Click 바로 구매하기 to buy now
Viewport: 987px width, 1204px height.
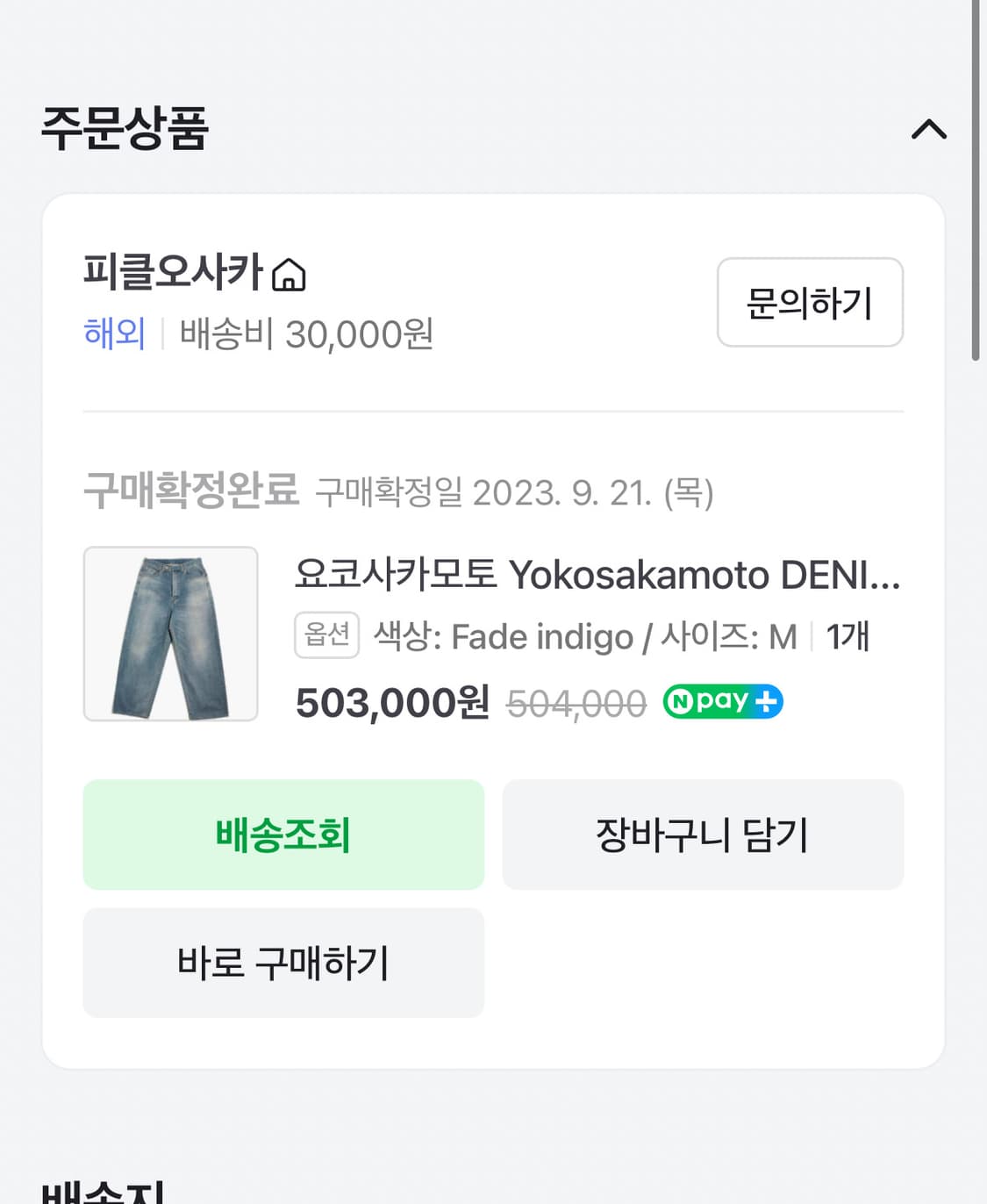point(283,963)
